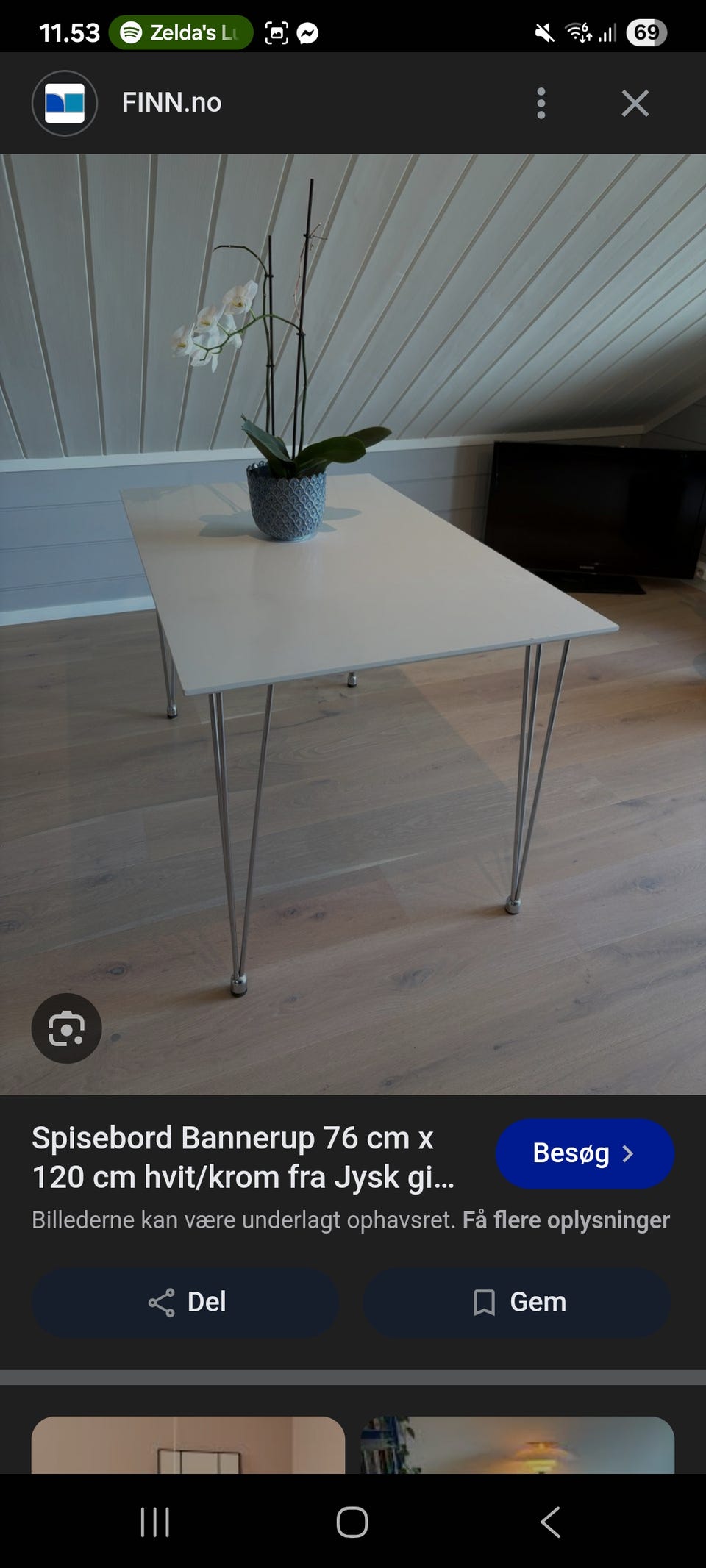706x1568 pixels.
Task: Search this image with Google Lens
Action: point(66,1028)
